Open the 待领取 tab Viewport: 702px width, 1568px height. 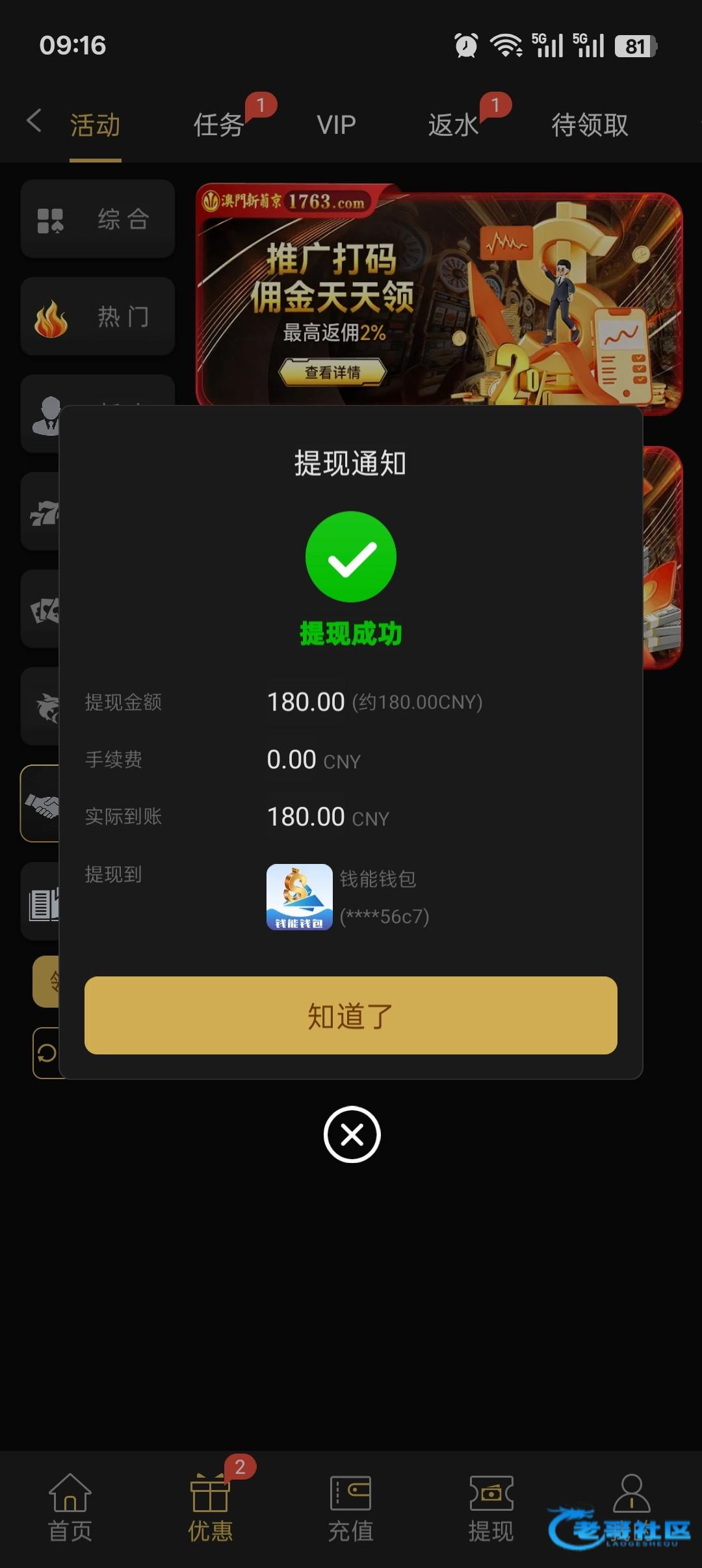(590, 125)
